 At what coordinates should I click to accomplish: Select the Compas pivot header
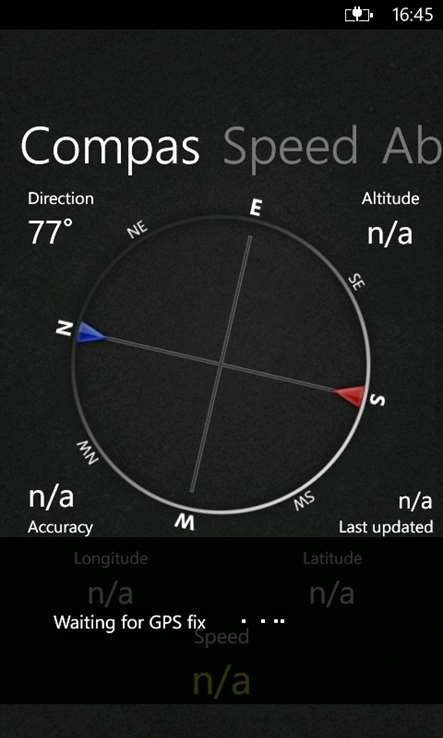click(x=111, y=148)
